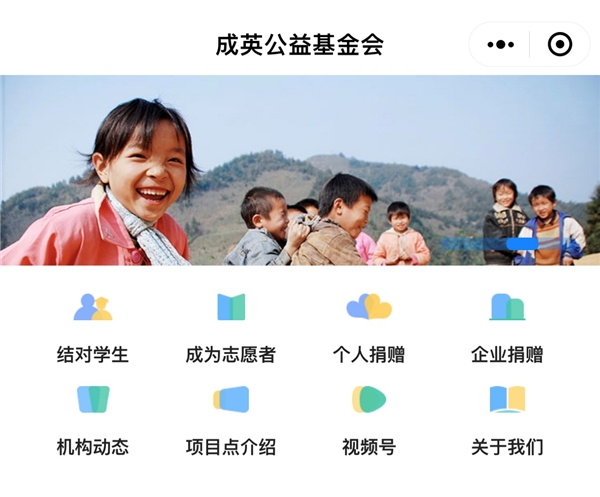Open the 视频号 video channel
The image size is (600, 497).
[x=369, y=419]
